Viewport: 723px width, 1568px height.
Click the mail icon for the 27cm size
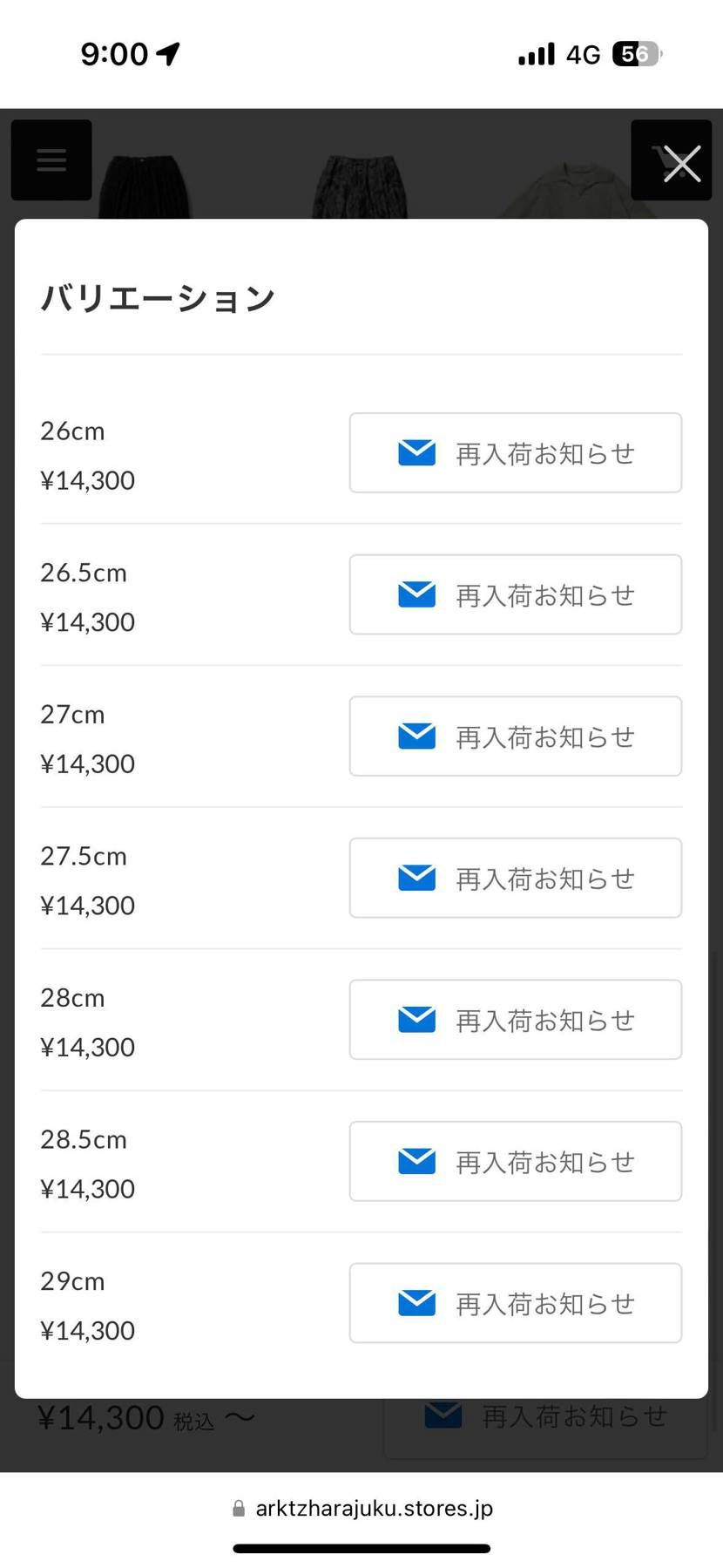click(x=417, y=736)
